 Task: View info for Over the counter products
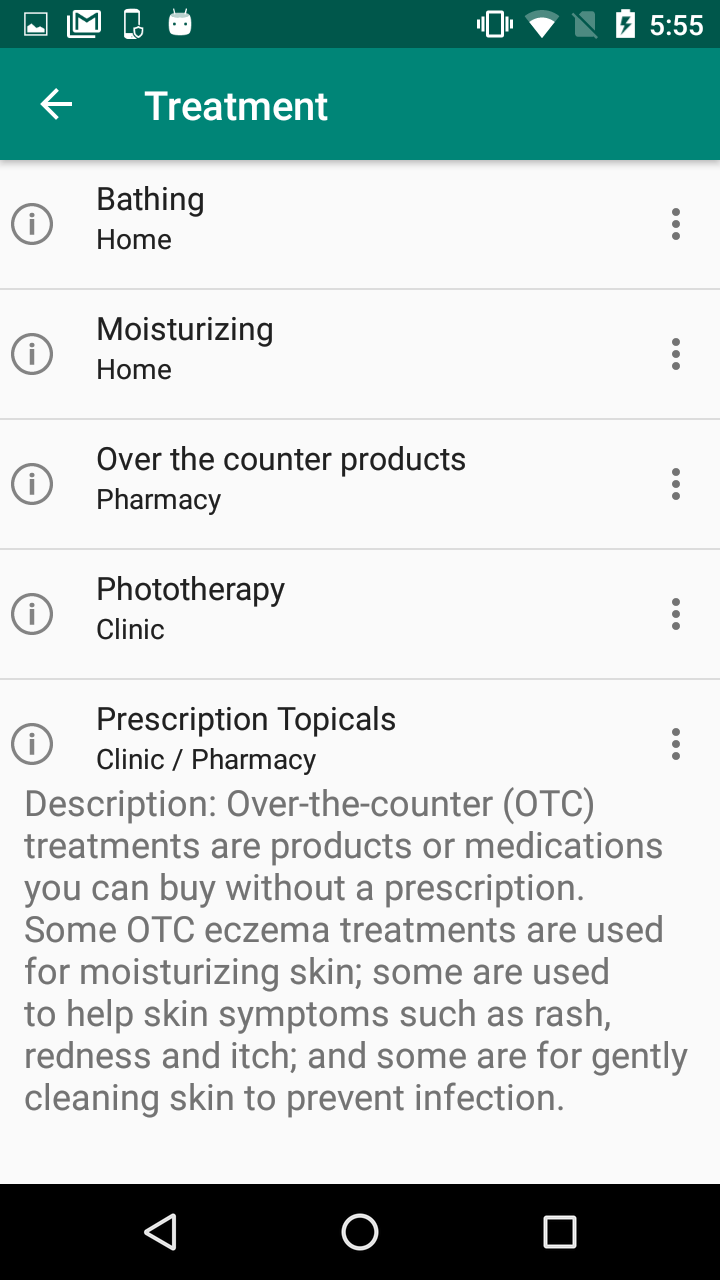point(32,484)
